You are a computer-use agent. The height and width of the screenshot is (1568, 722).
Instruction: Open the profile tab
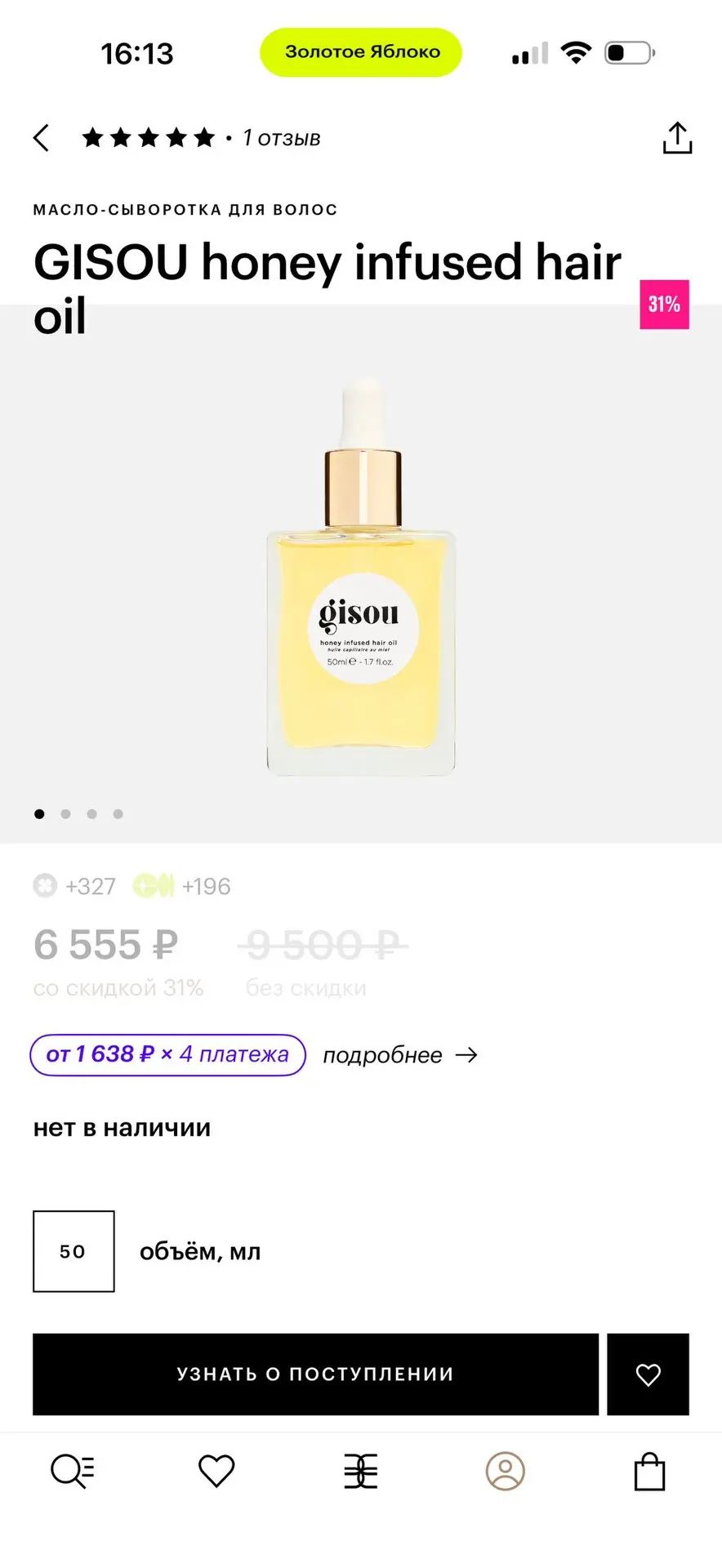(506, 1472)
